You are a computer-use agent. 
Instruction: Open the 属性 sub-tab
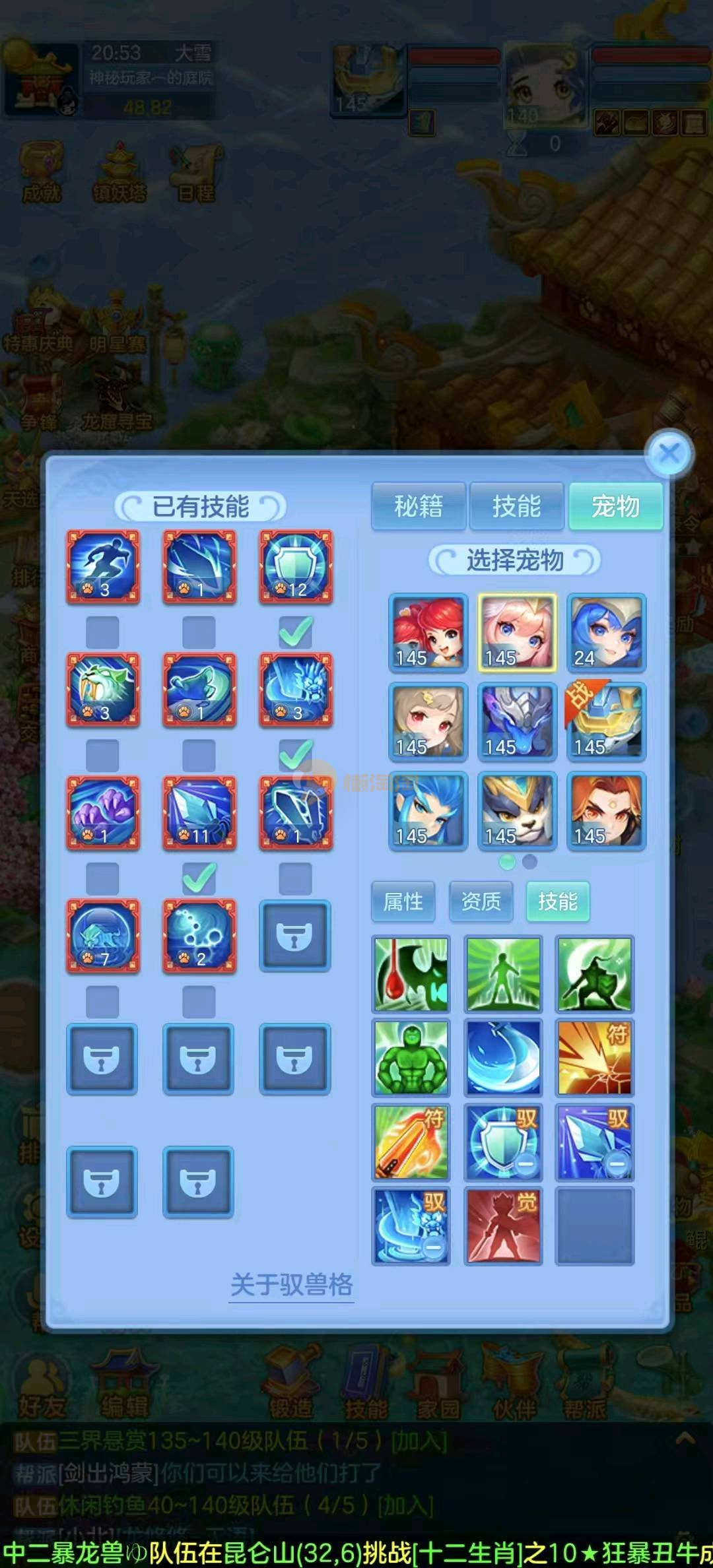[x=403, y=901]
